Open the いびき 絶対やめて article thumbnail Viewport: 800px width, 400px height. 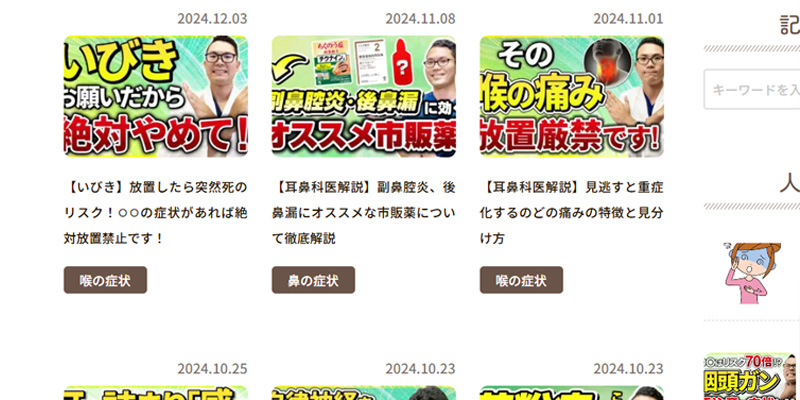pos(155,97)
